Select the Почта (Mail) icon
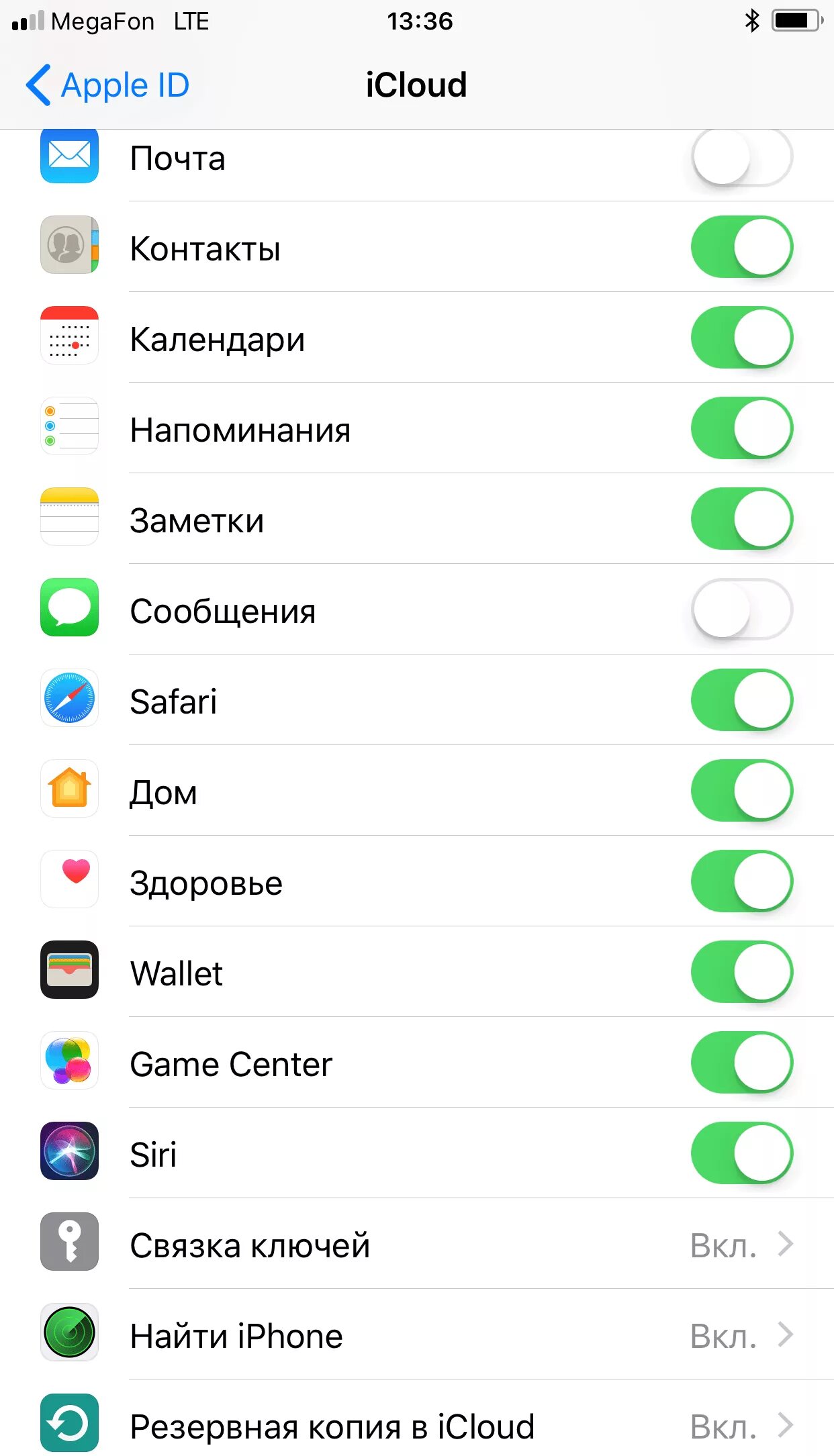The height and width of the screenshot is (1456, 834). pos(69,158)
